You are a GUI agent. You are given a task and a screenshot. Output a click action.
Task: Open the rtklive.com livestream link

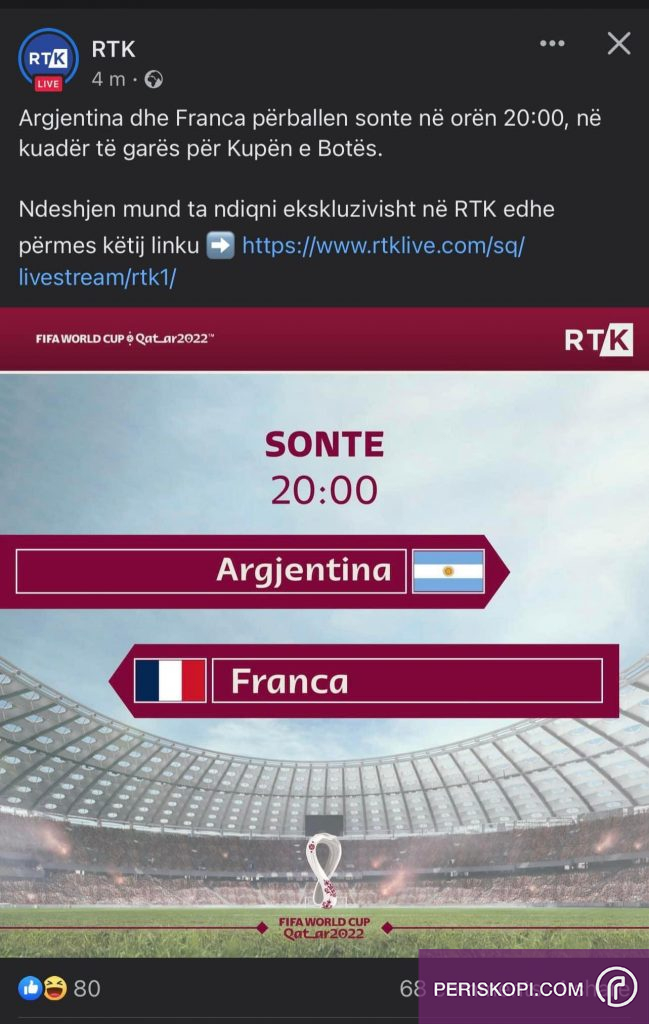tap(383, 246)
